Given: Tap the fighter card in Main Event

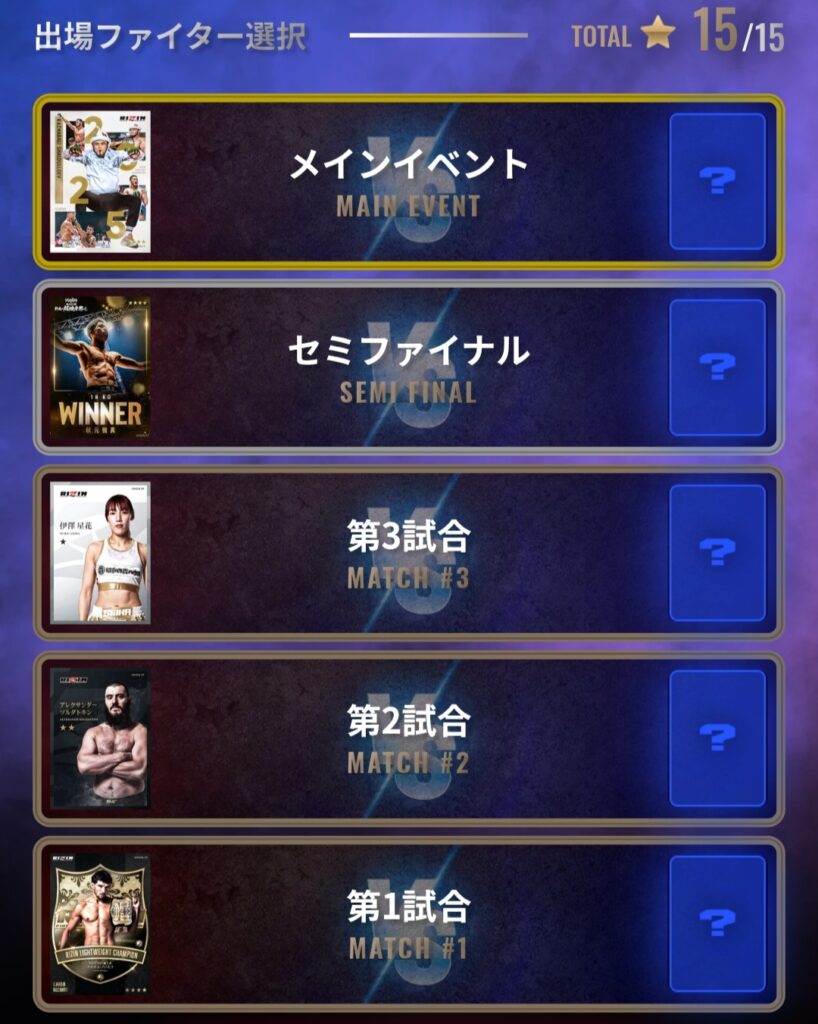Looking at the screenshot, I should point(100,181).
